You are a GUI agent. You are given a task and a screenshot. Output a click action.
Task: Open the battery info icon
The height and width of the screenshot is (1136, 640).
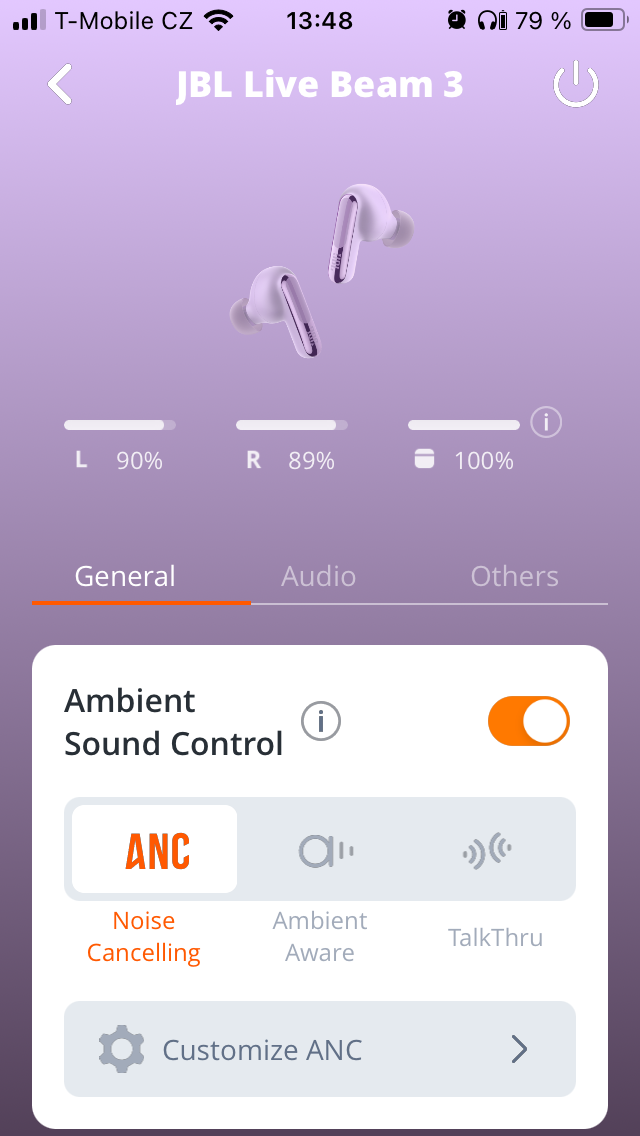[x=546, y=423]
